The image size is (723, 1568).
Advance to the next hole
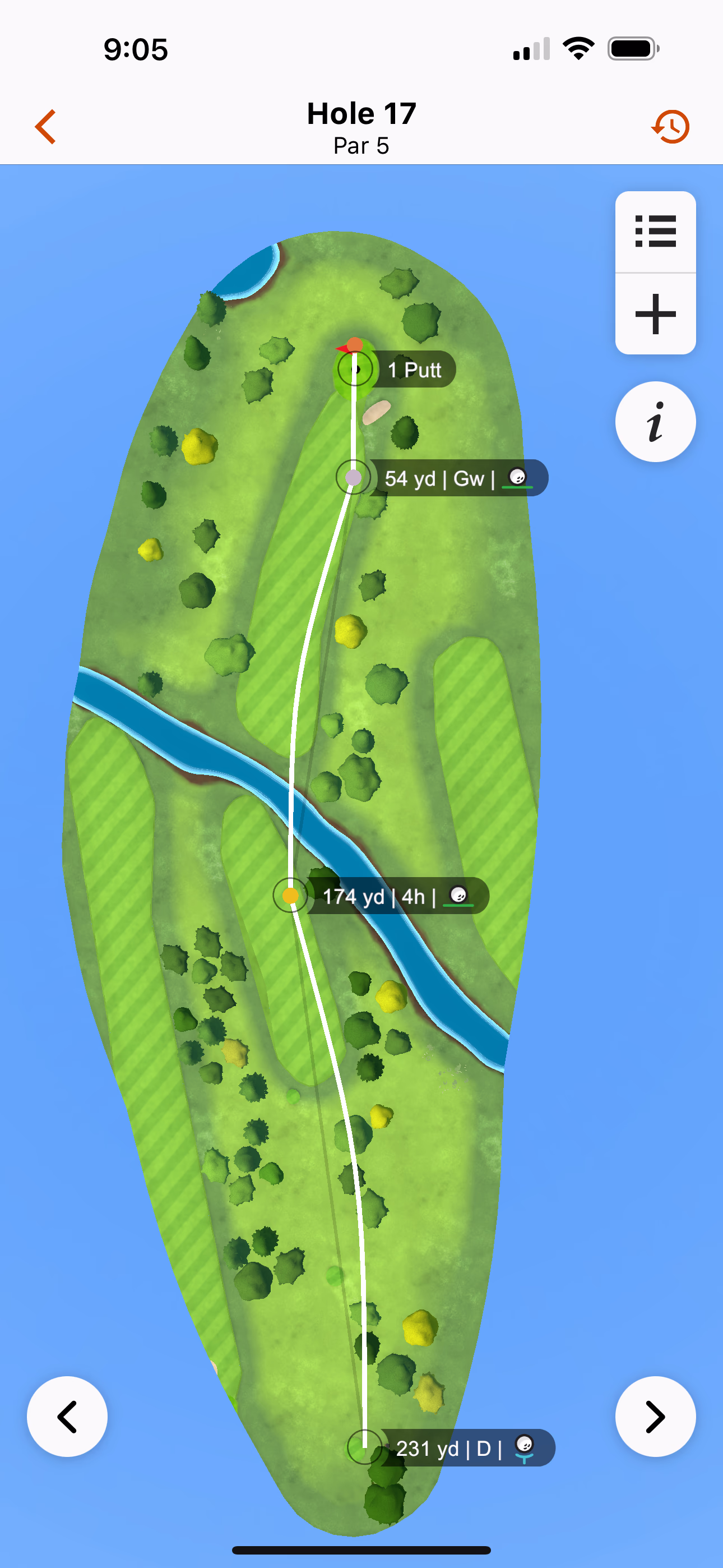click(x=655, y=1417)
